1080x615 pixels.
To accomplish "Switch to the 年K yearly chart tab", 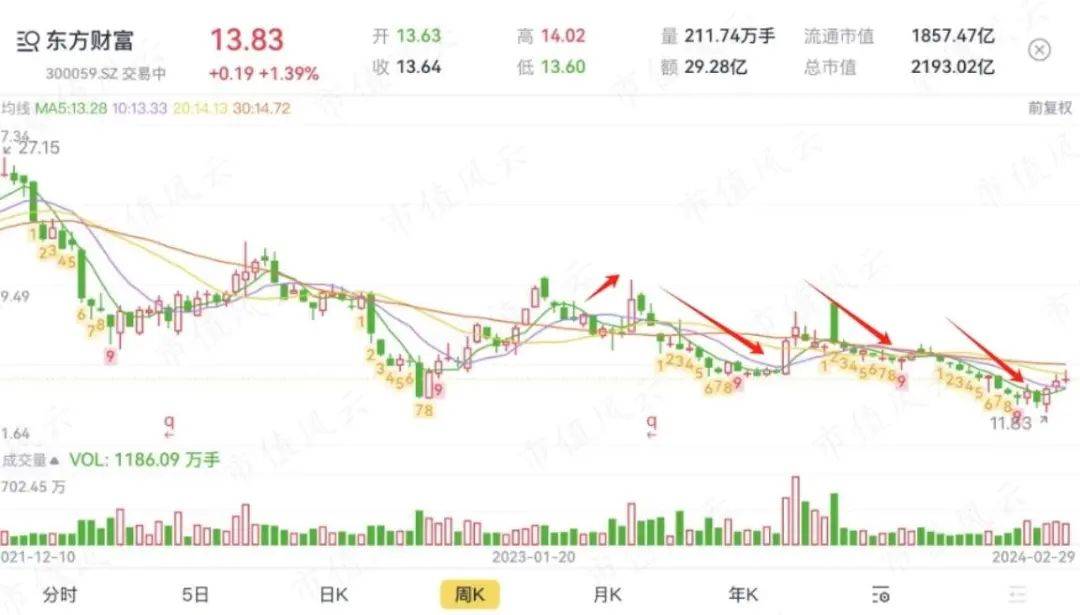I will [x=743, y=595].
